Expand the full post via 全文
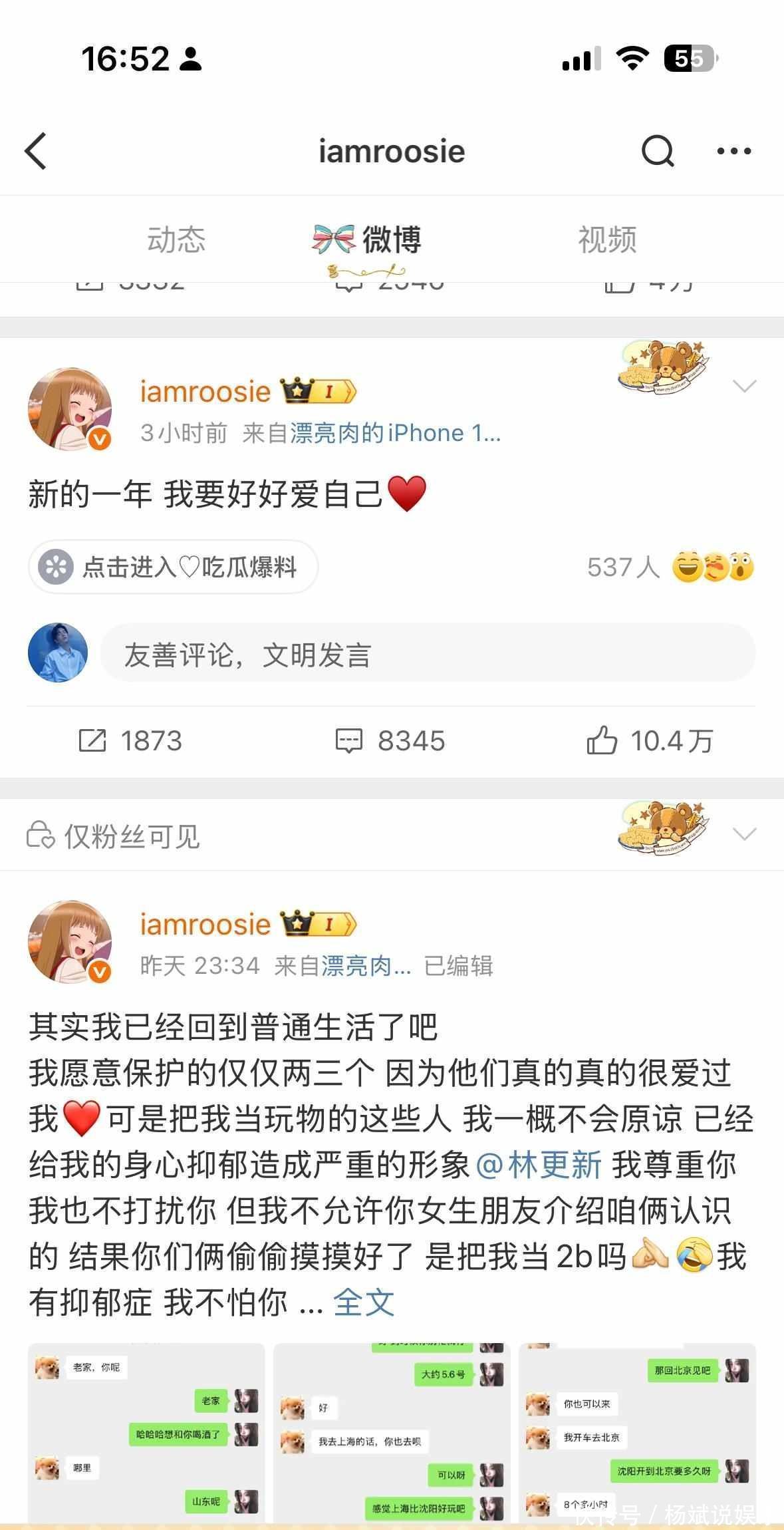Image resolution: width=784 pixels, height=1530 pixels. point(364,1302)
